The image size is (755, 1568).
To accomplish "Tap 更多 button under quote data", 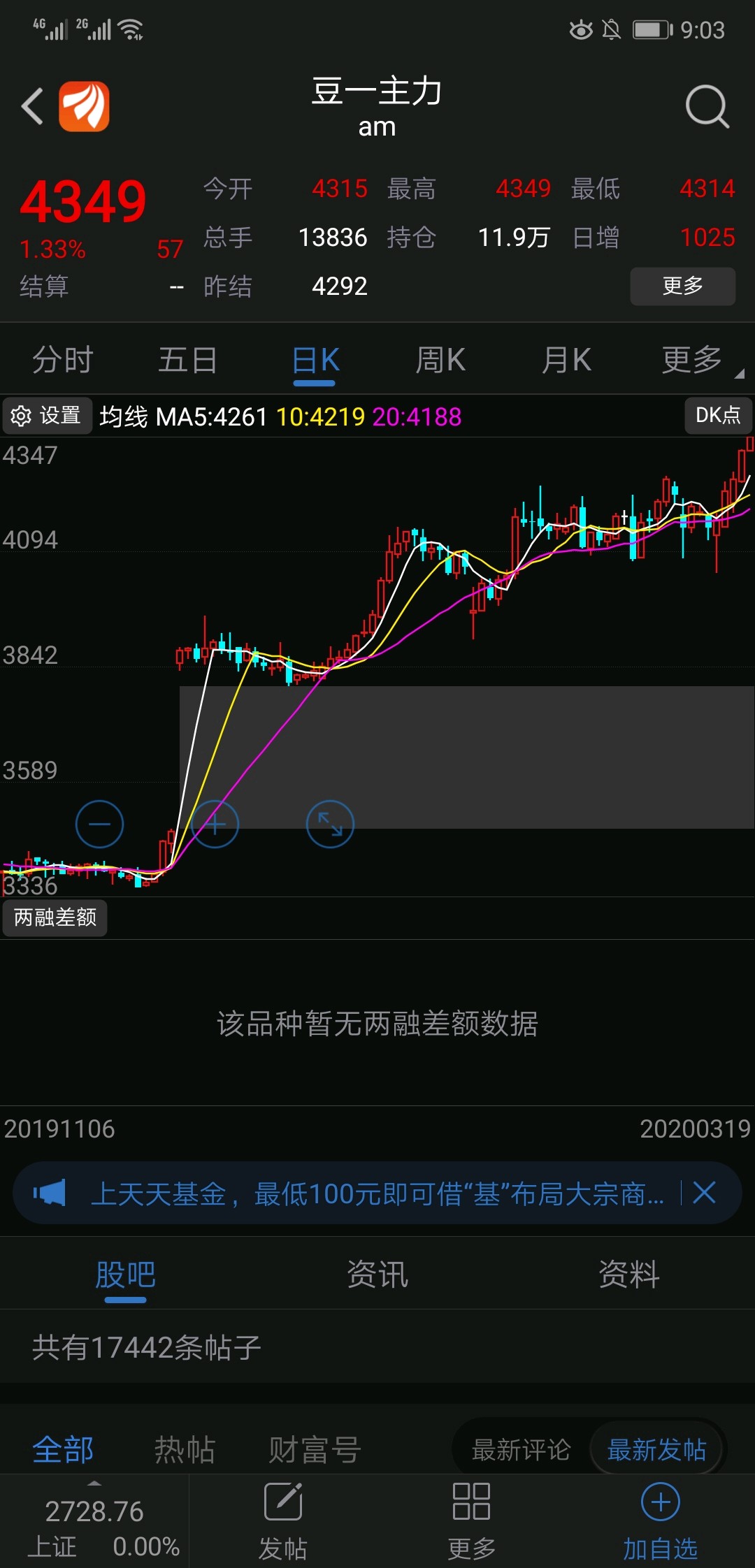I will 682,286.
